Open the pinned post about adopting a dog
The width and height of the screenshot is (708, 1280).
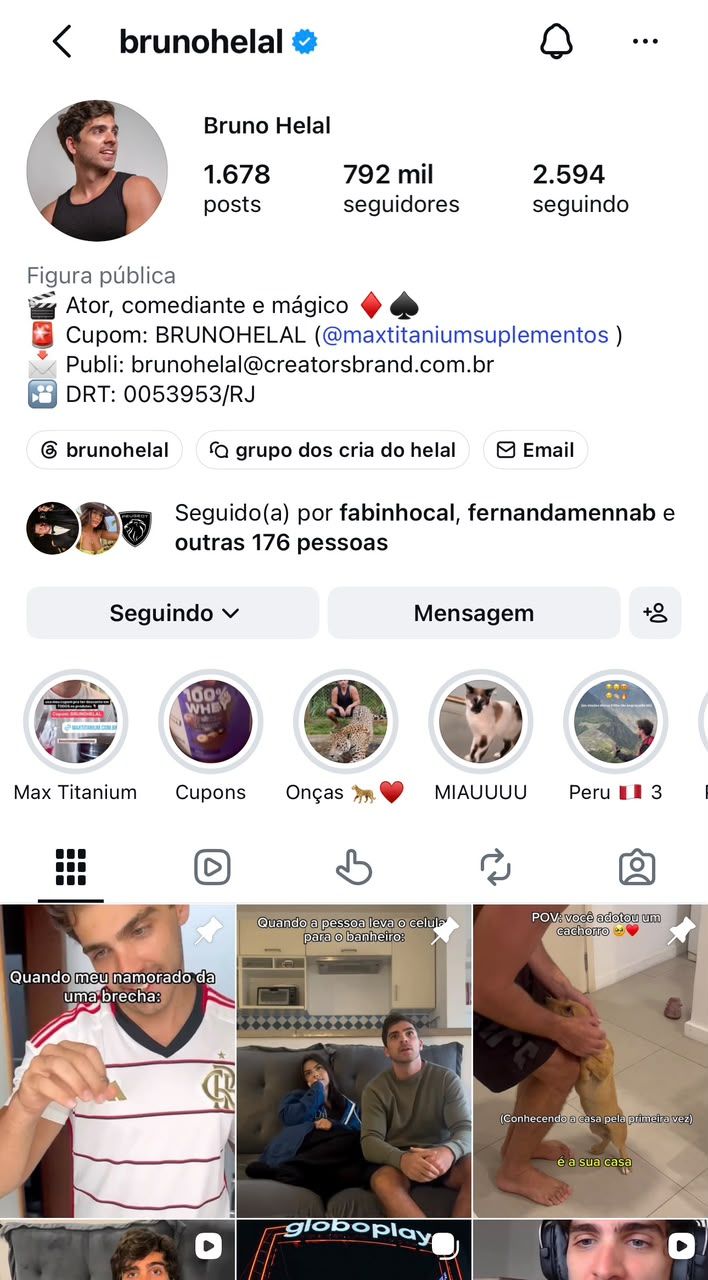point(590,1061)
